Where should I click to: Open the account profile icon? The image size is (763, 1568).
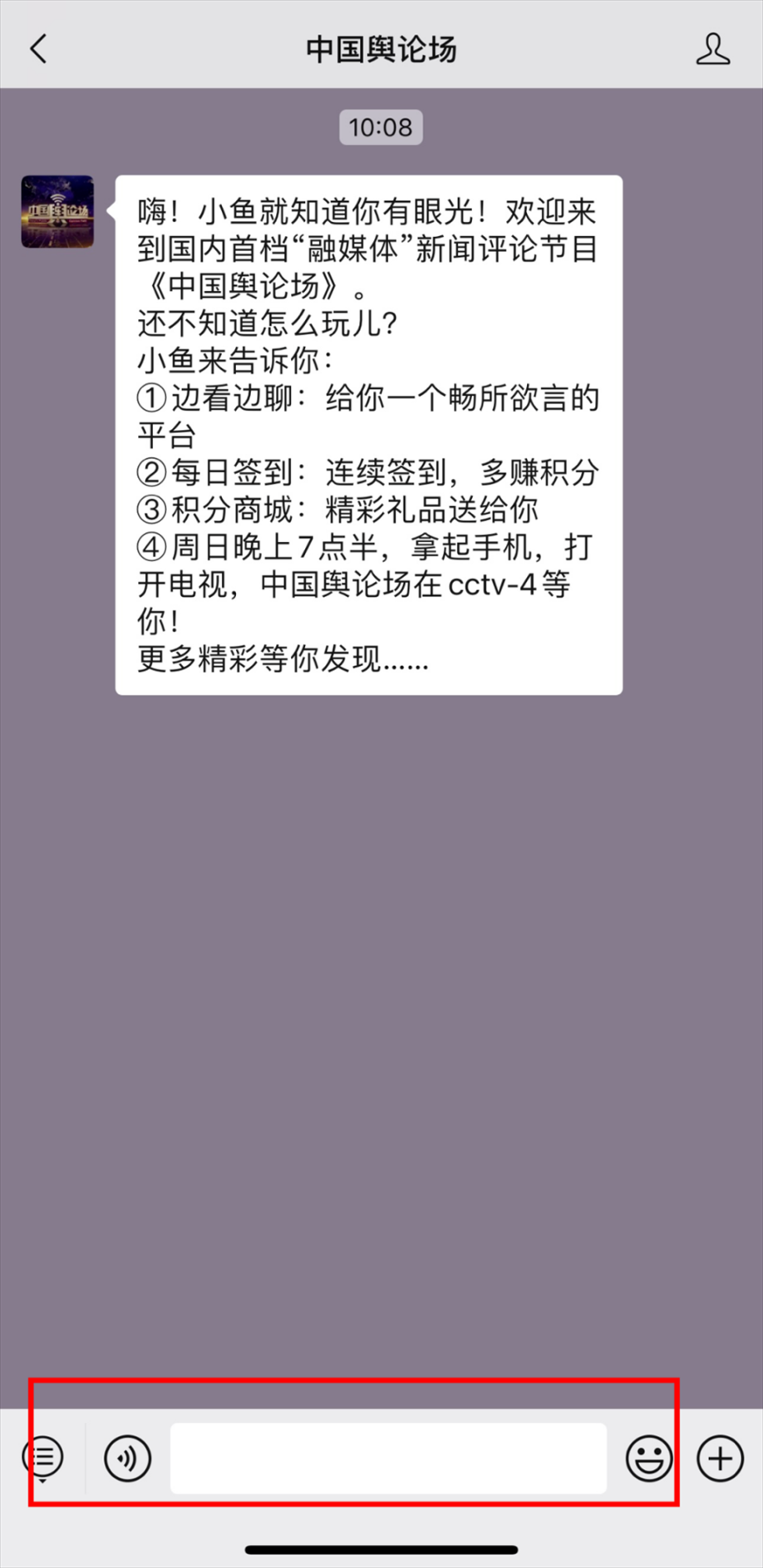pyautogui.click(x=712, y=49)
